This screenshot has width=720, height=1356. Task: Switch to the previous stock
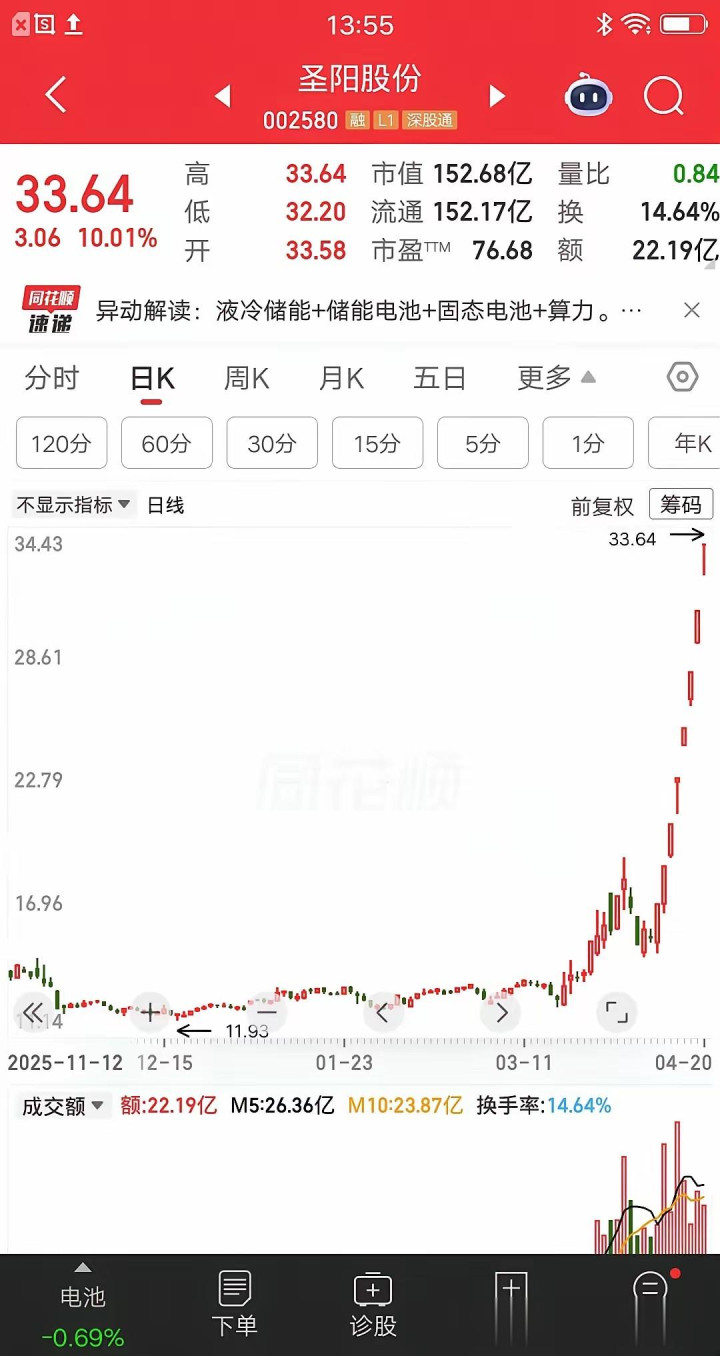222,96
